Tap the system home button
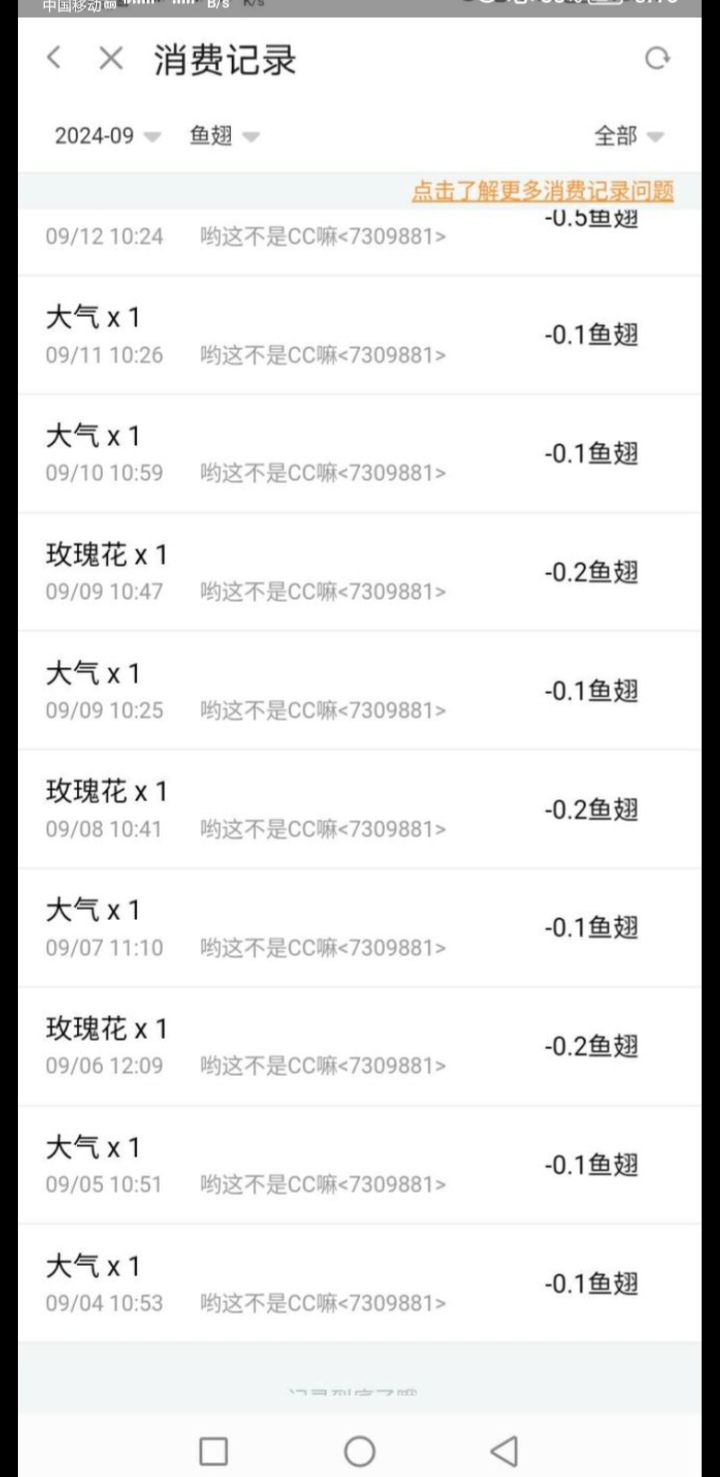 (x=360, y=1450)
